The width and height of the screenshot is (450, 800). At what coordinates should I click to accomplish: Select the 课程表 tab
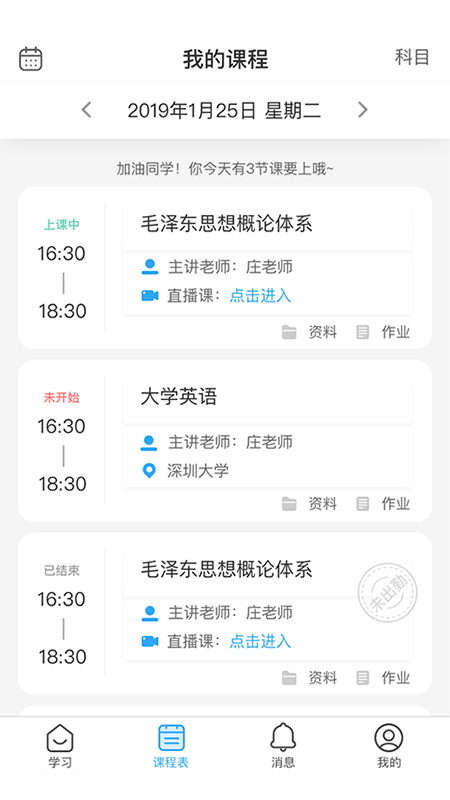(x=171, y=746)
